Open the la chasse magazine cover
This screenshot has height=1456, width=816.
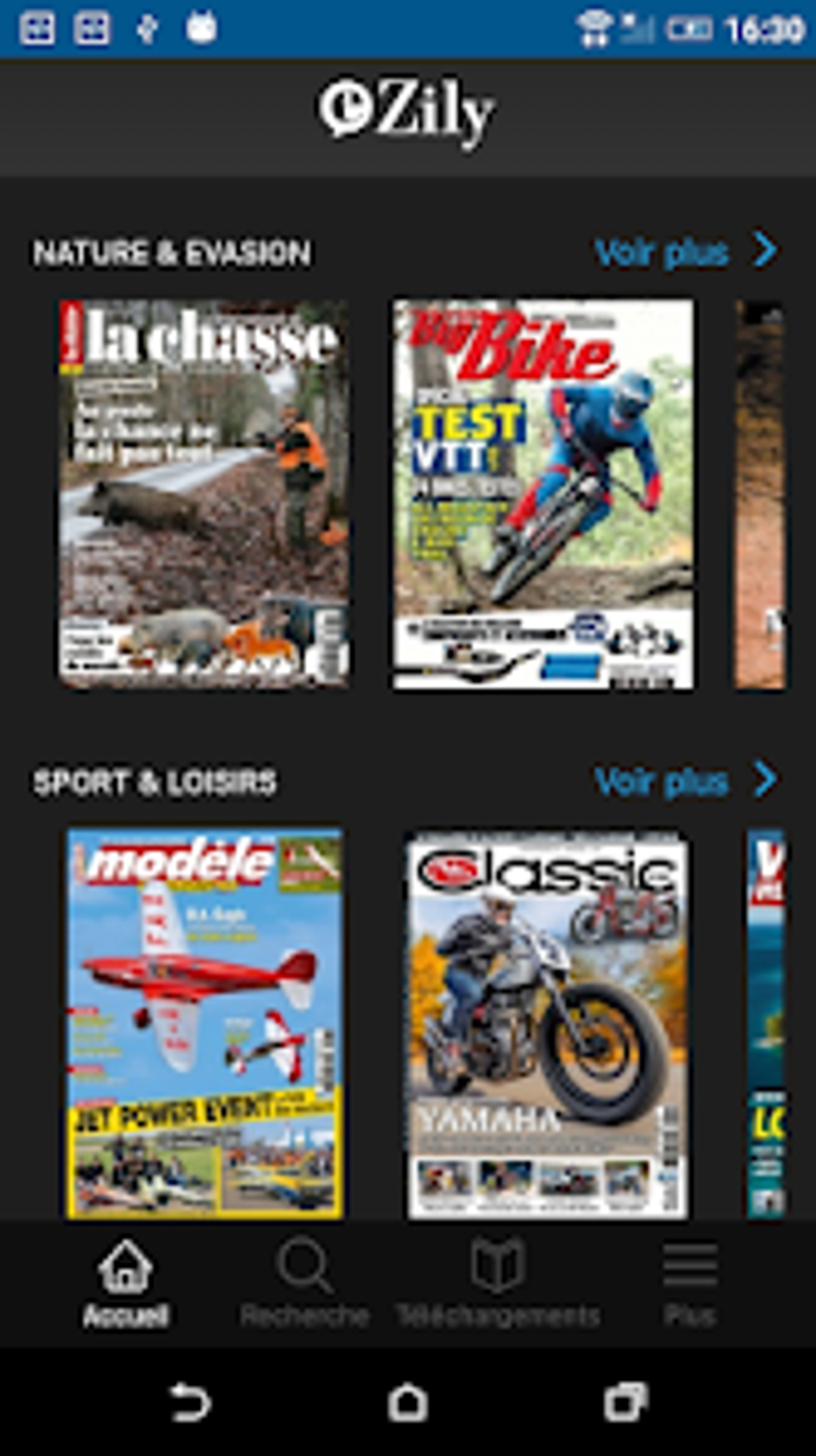[x=203, y=494]
